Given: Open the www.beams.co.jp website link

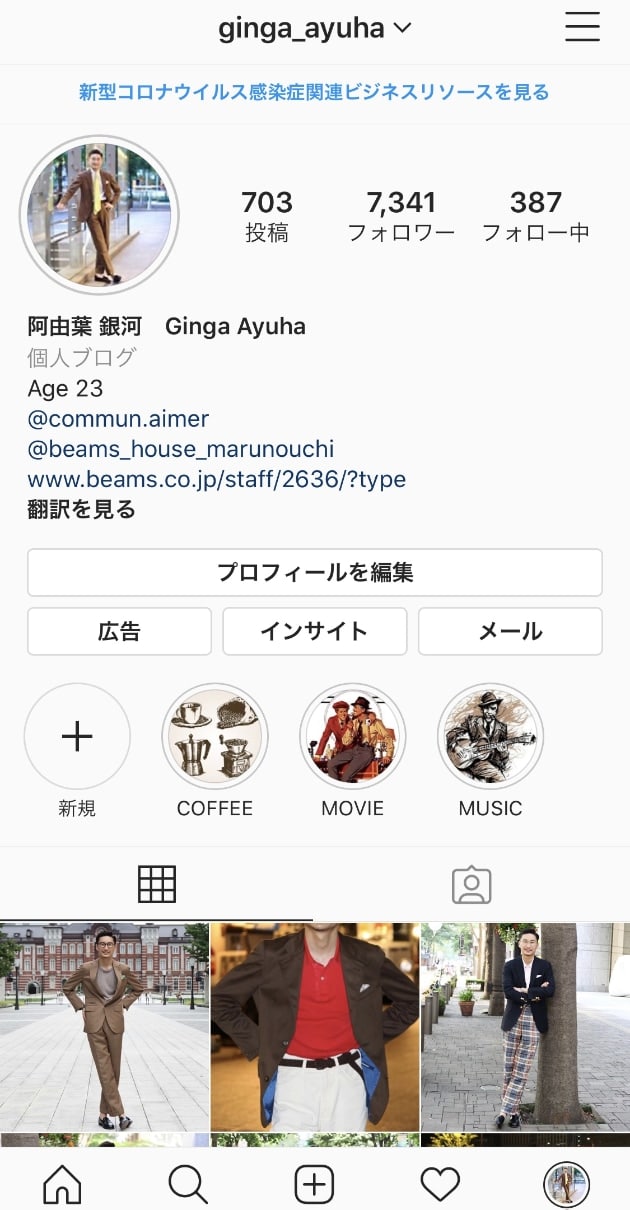Looking at the screenshot, I should 216,479.
